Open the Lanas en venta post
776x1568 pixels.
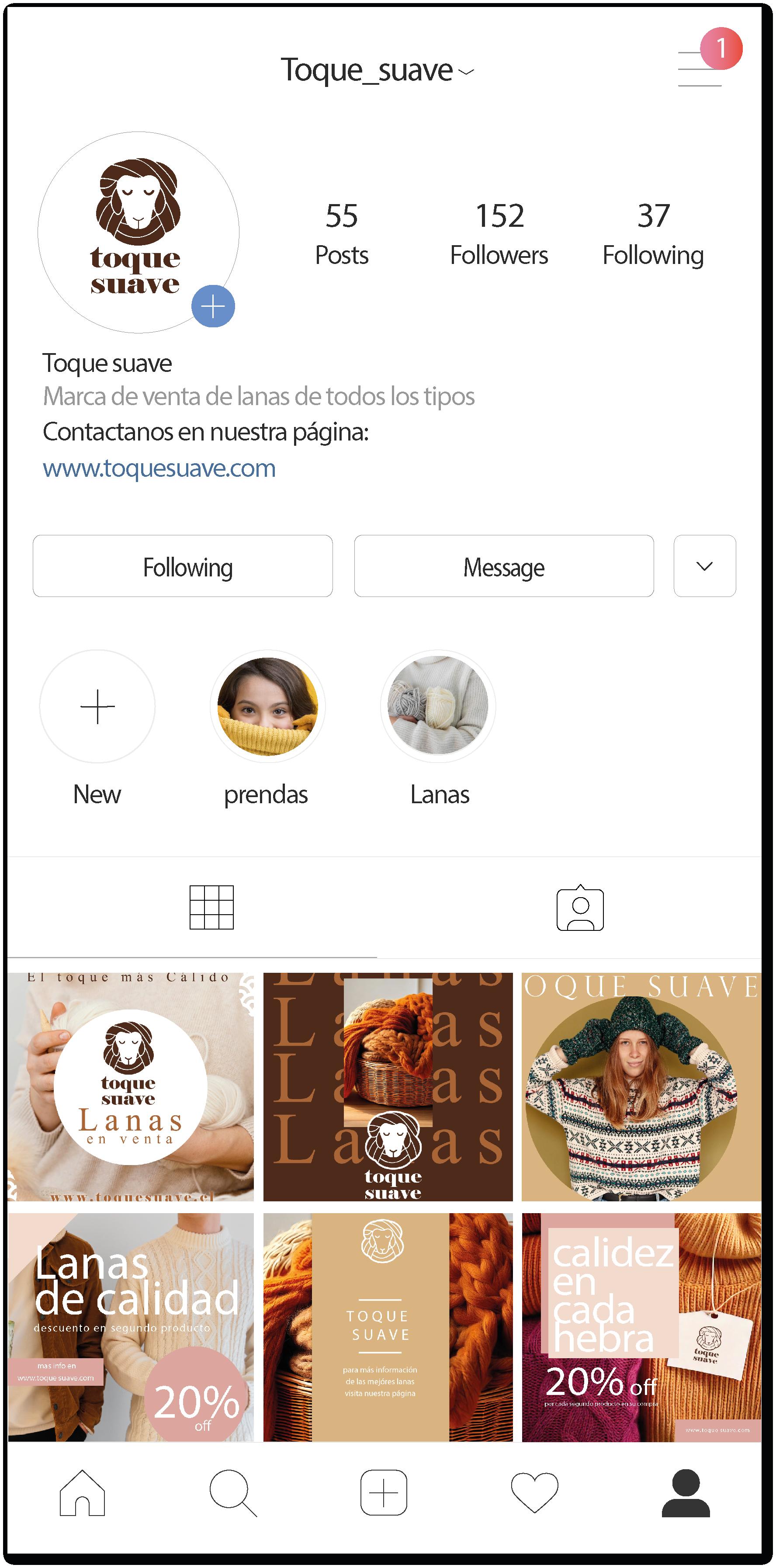pos(131,1086)
